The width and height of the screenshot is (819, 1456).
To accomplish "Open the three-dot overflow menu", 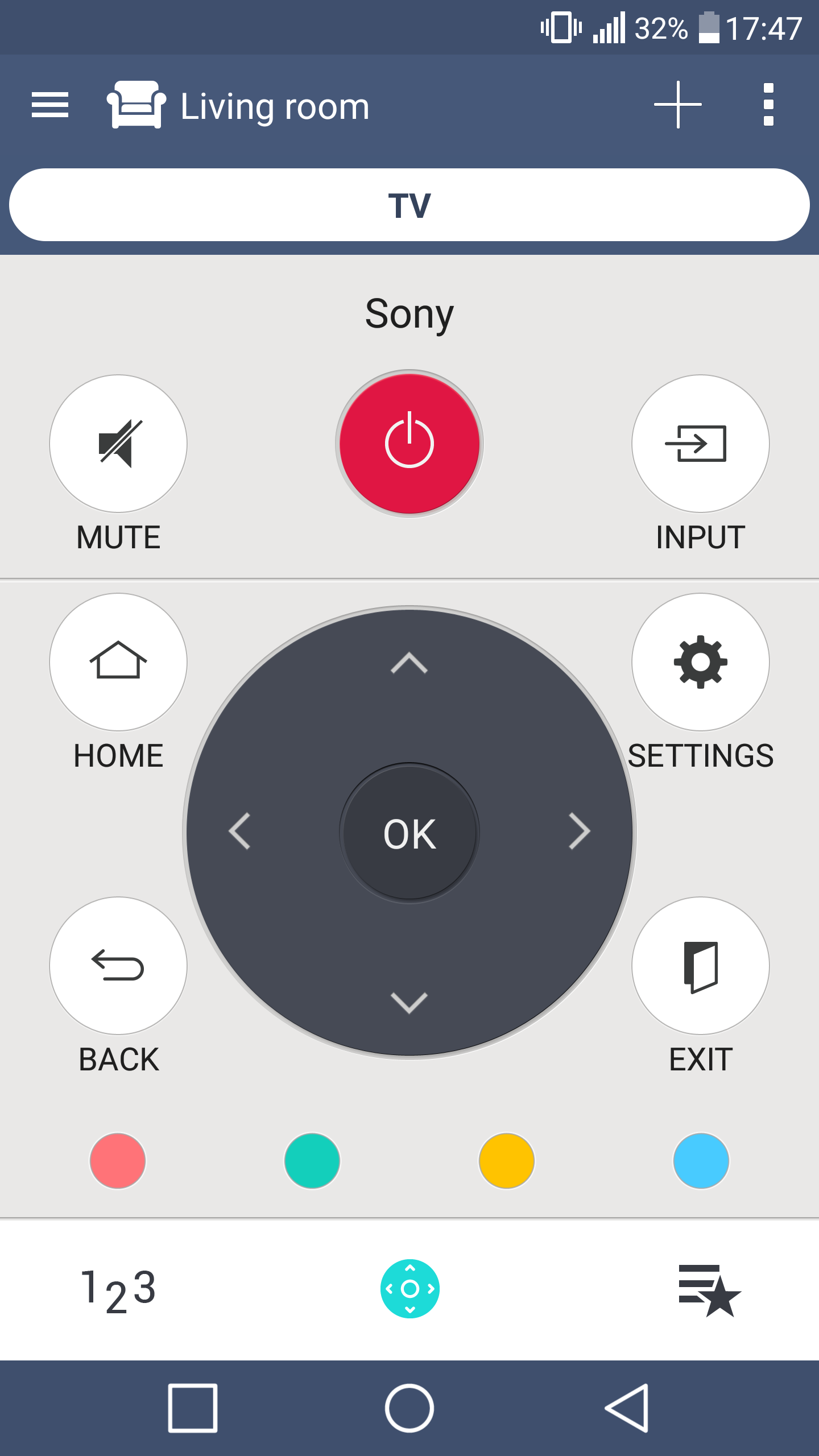I will click(x=768, y=105).
